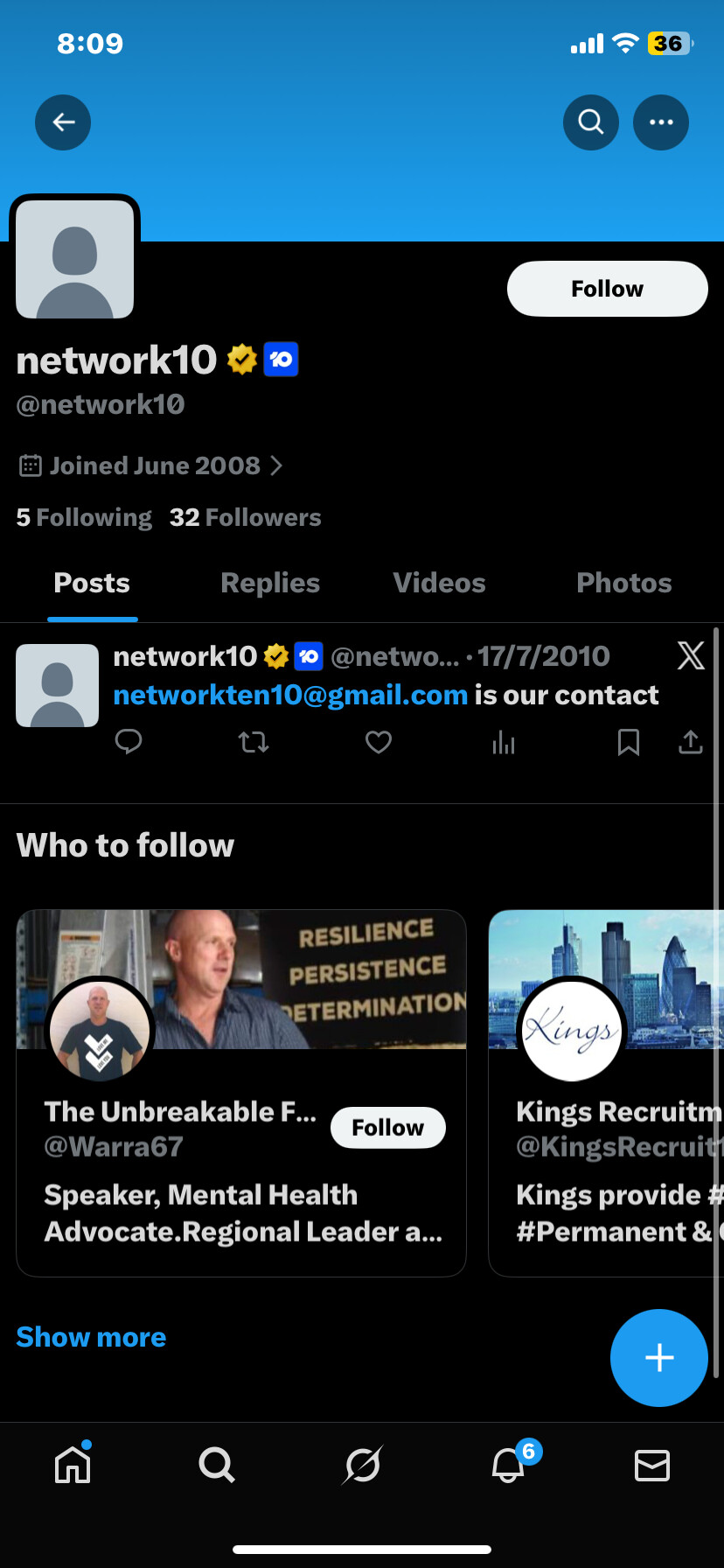Image resolution: width=724 pixels, height=1568 pixels.
Task: Share network10's contact post
Action: 691,743
